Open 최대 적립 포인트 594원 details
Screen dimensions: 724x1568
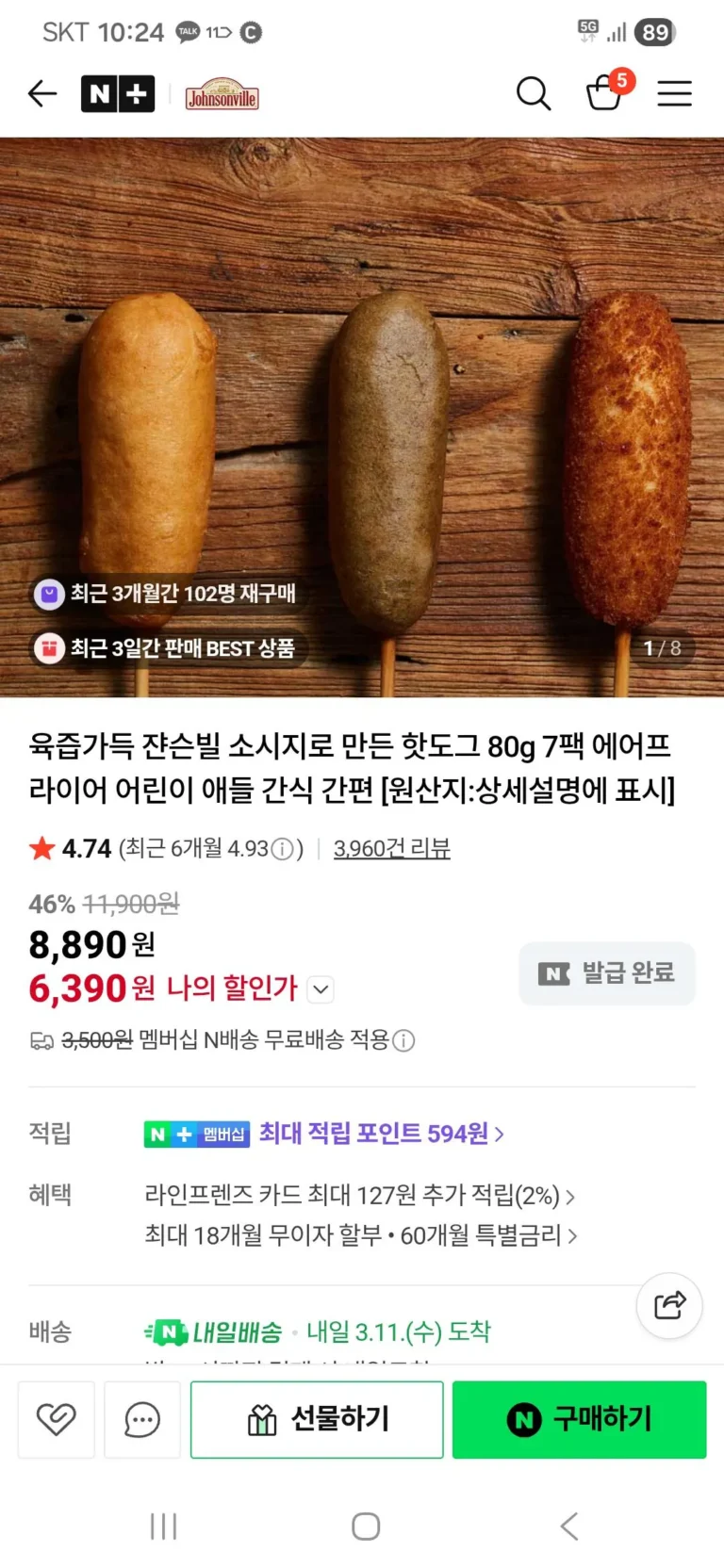381,1133
